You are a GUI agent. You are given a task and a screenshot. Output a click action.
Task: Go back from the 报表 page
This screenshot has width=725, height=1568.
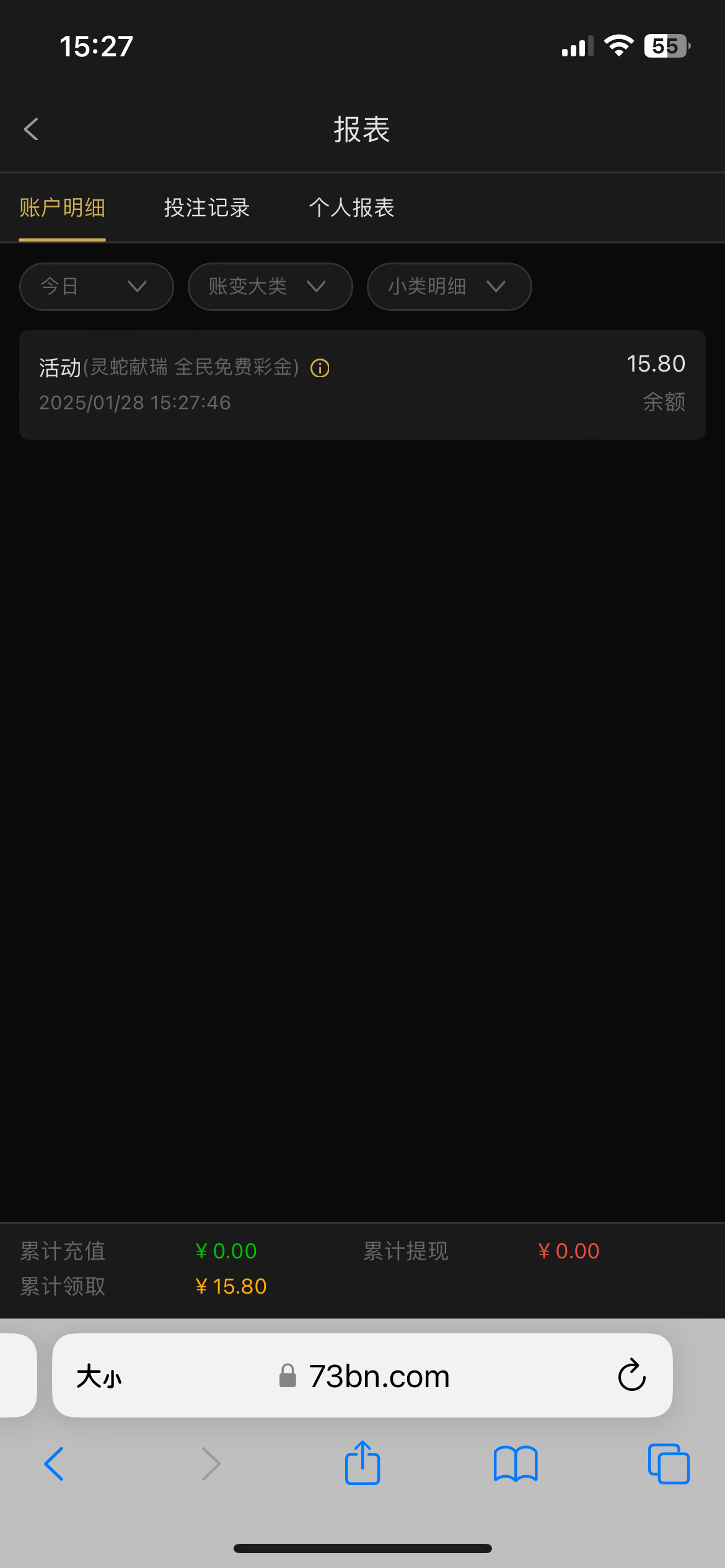[x=31, y=129]
